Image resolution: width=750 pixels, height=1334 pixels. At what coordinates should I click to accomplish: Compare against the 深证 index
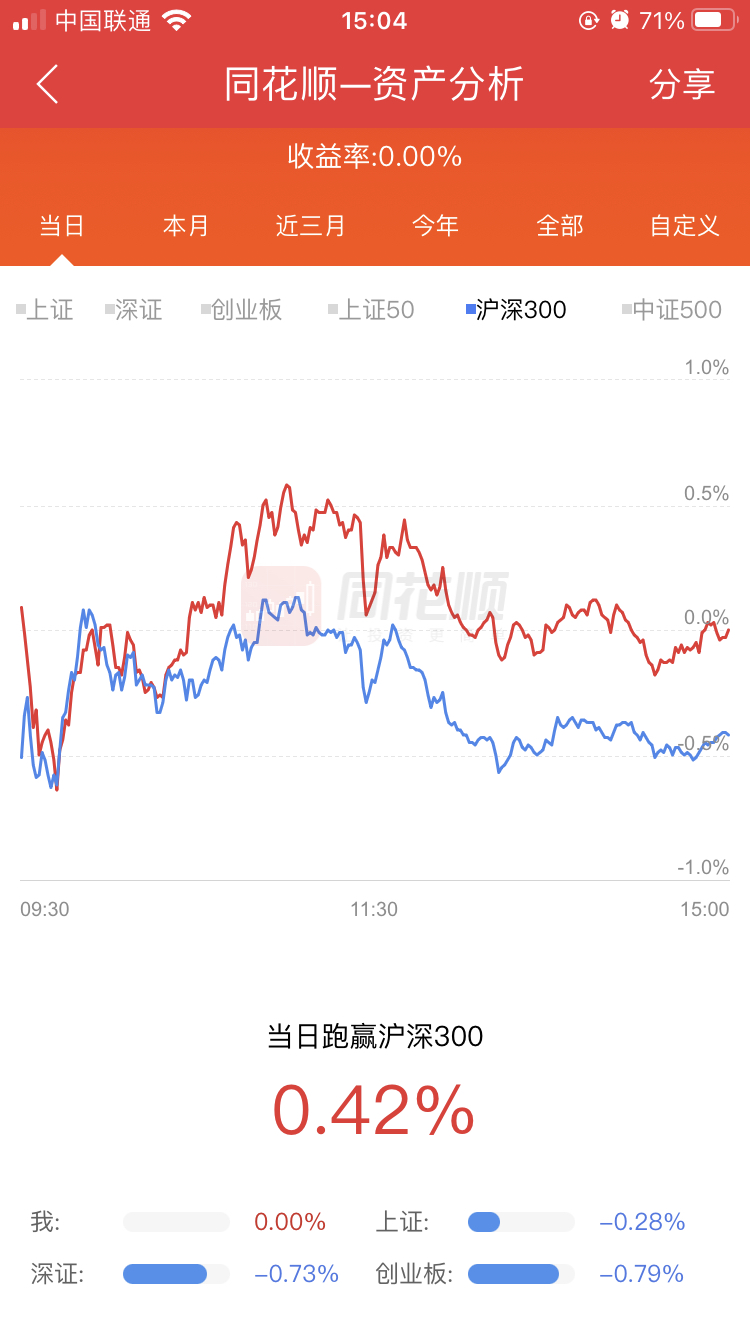(135, 310)
